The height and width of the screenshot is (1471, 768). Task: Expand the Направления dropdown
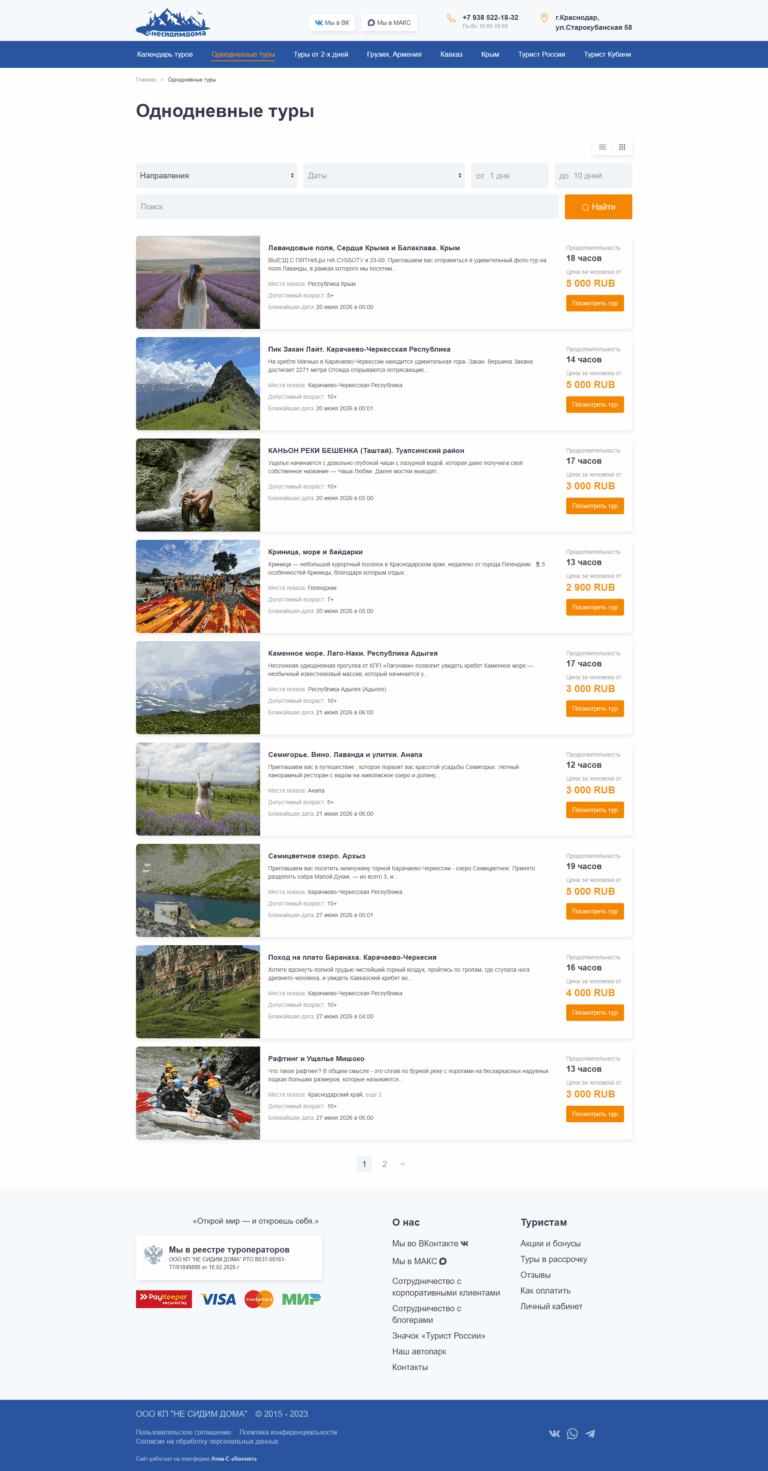(217, 176)
